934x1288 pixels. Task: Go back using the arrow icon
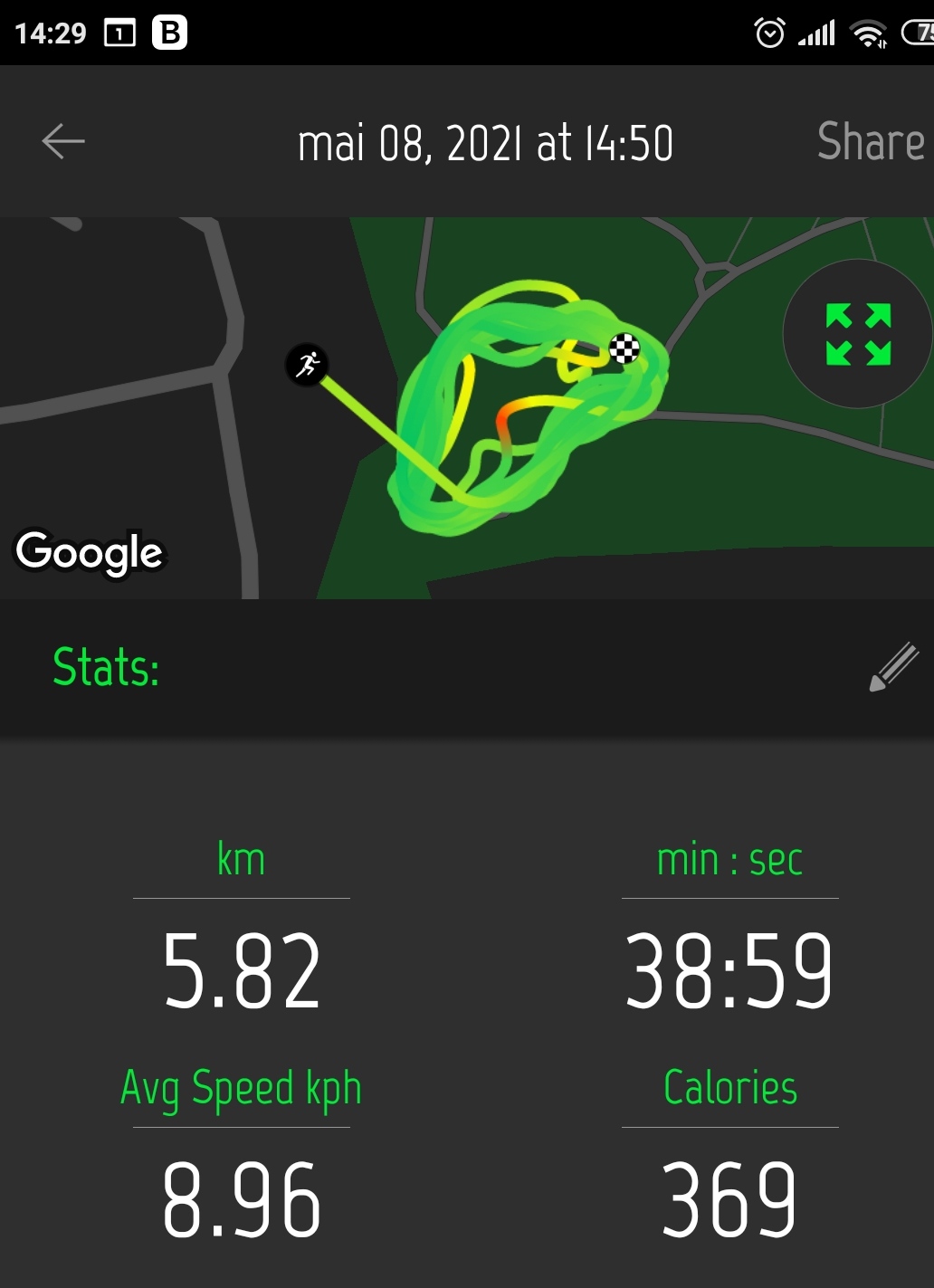pos(63,141)
